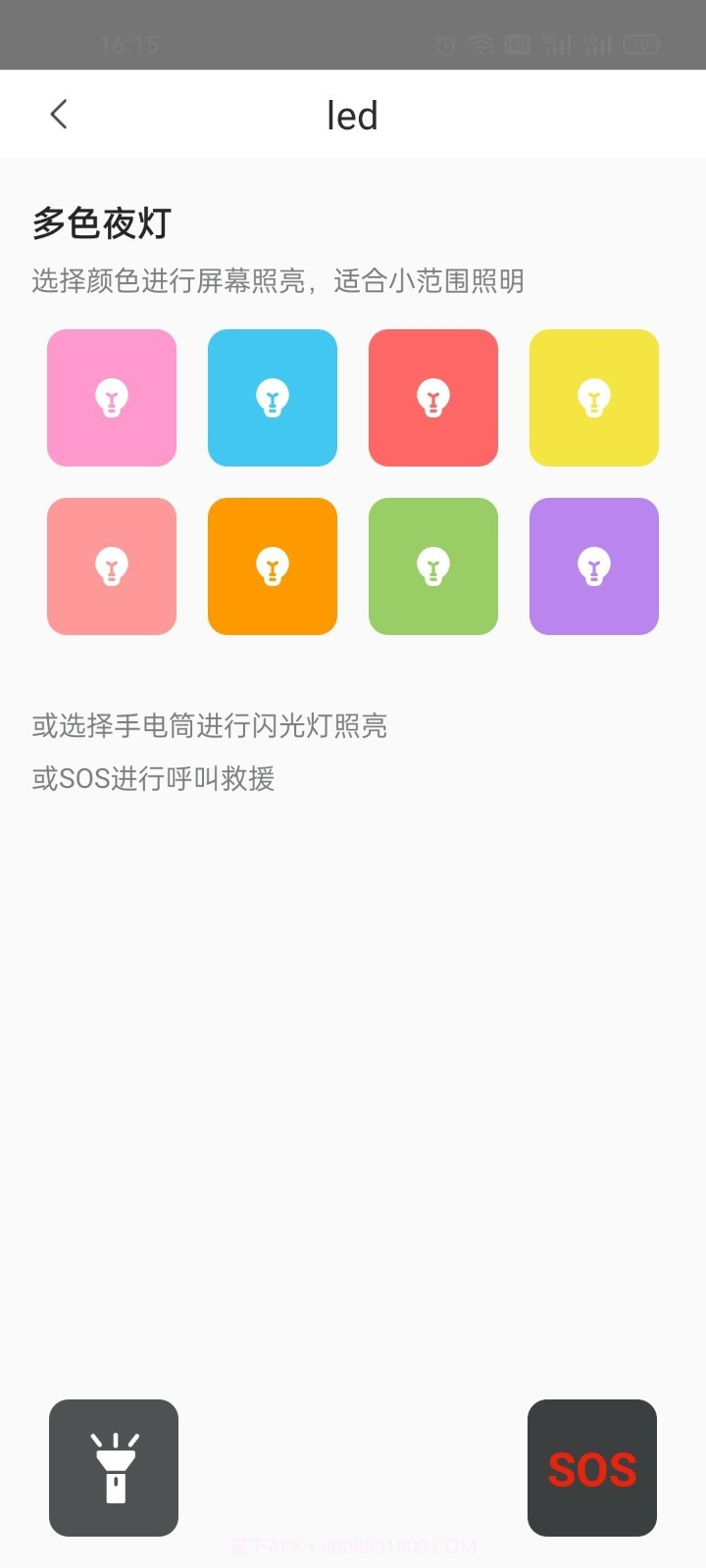This screenshot has height=1568, width=706.
Task: Open the Wi-Fi status icon
Action: (x=480, y=43)
